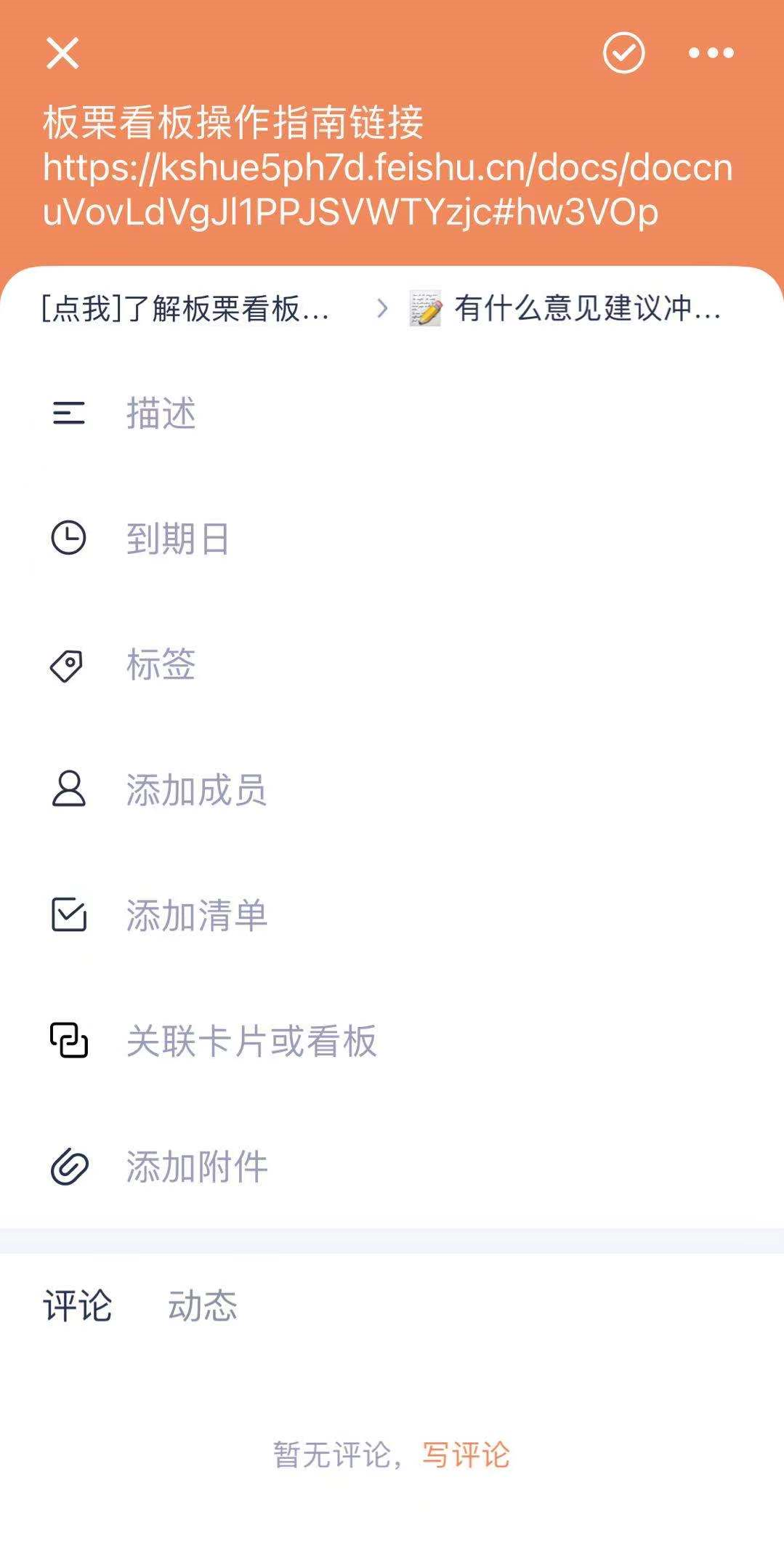Tap 添加清单 to create a checklist
The width and height of the screenshot is (784, 1562).
(x=196, y=915)
